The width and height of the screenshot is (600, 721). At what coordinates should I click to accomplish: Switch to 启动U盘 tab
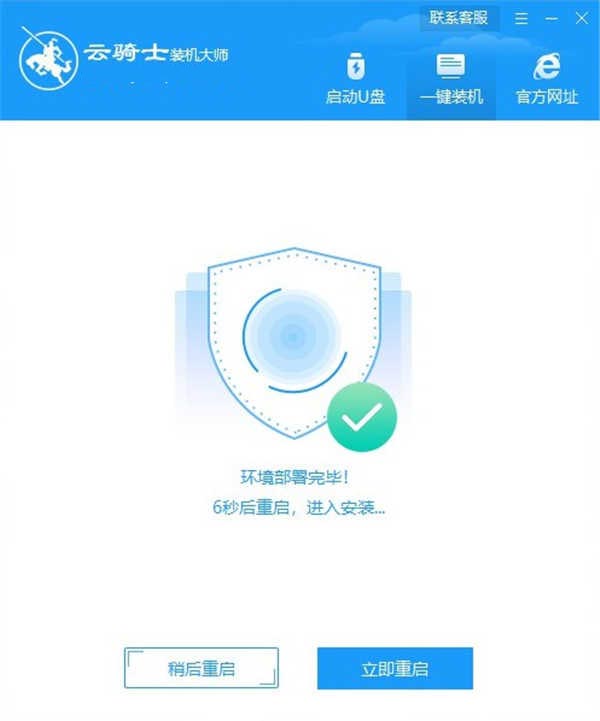click(x=355, y=78)
